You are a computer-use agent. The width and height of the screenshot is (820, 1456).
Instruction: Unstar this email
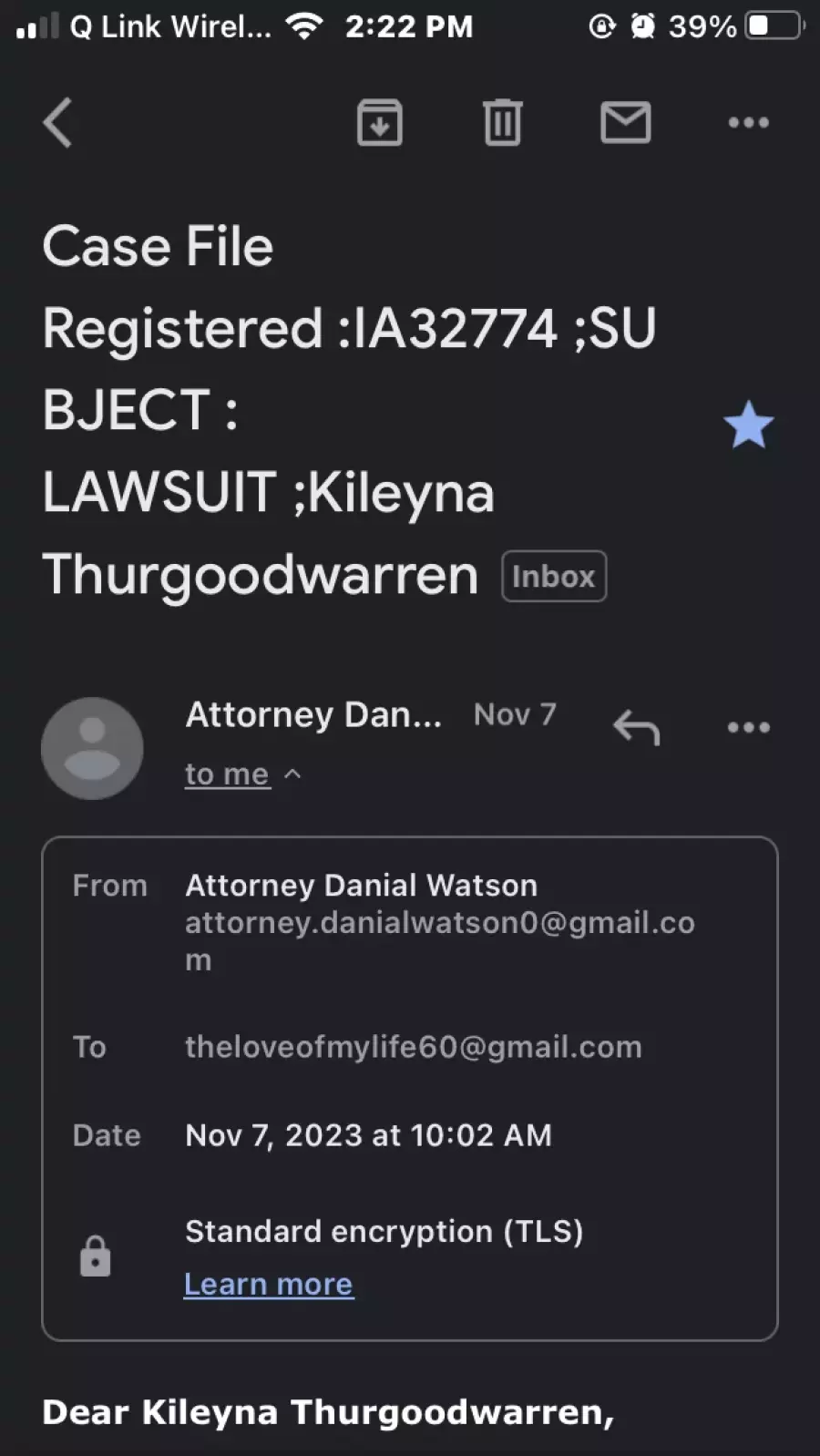click(749, 425)
